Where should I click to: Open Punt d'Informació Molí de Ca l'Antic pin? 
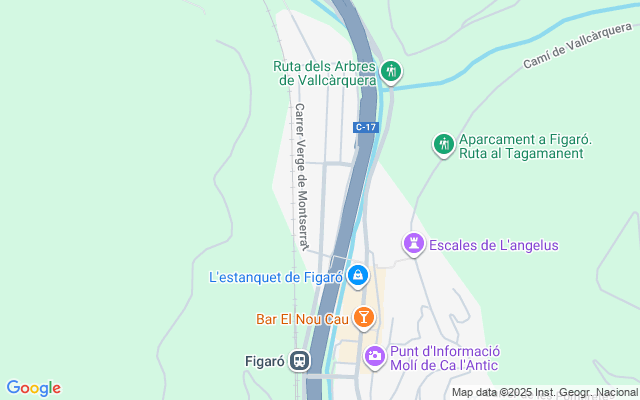point(375,356)
